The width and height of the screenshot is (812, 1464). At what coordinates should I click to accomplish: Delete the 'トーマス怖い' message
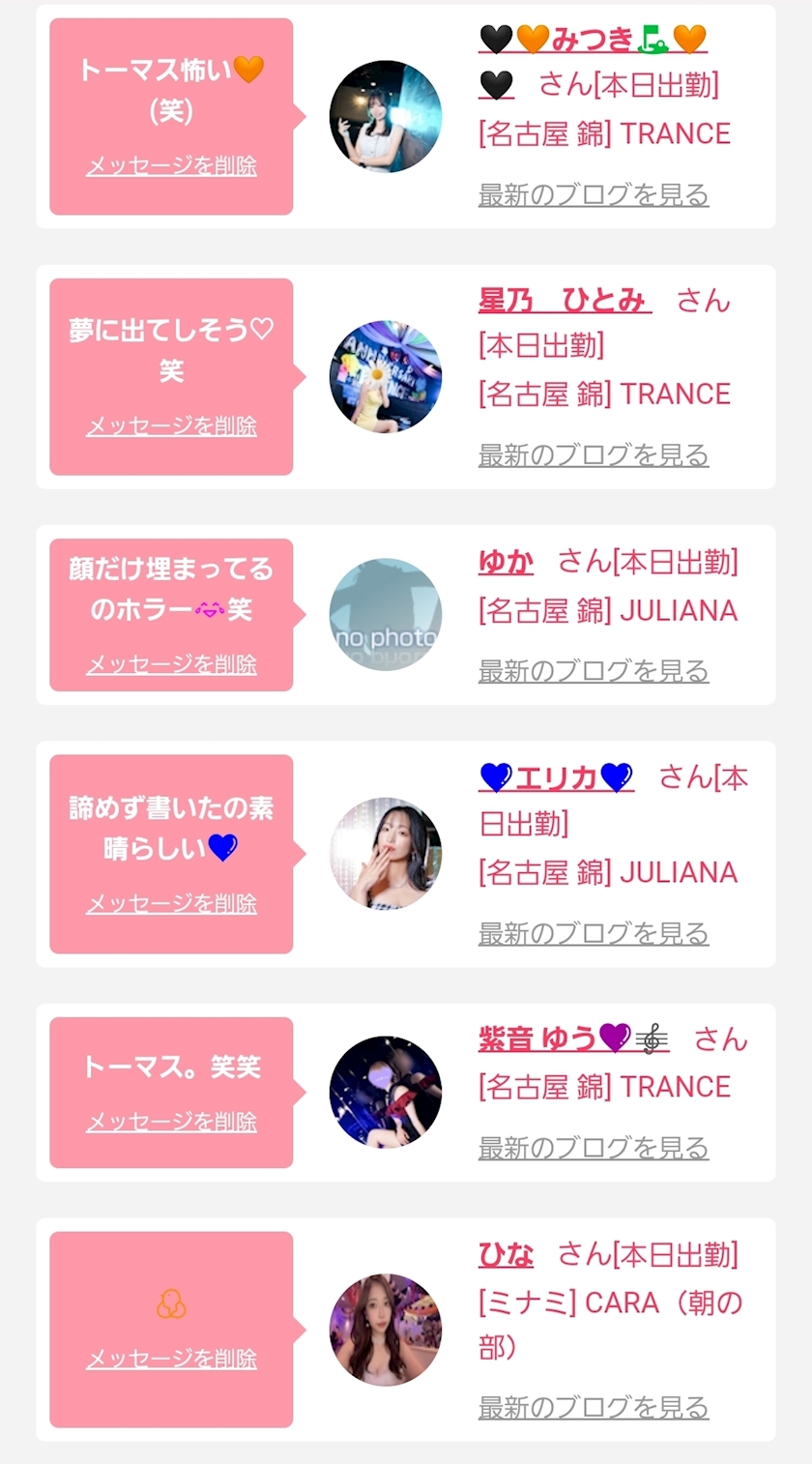171,165
